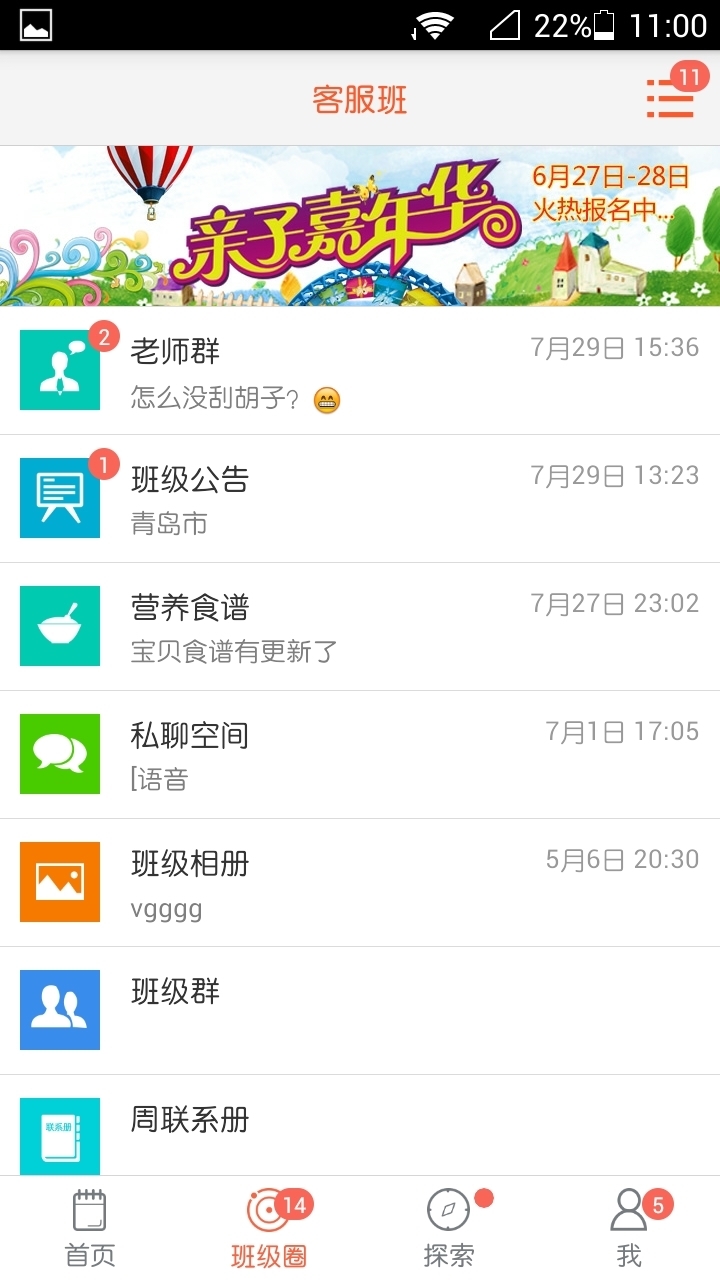Screen dimensions: 720x1280
Task: Open the menu list icon with 11 badge
Action: click(x=671, y=98)
